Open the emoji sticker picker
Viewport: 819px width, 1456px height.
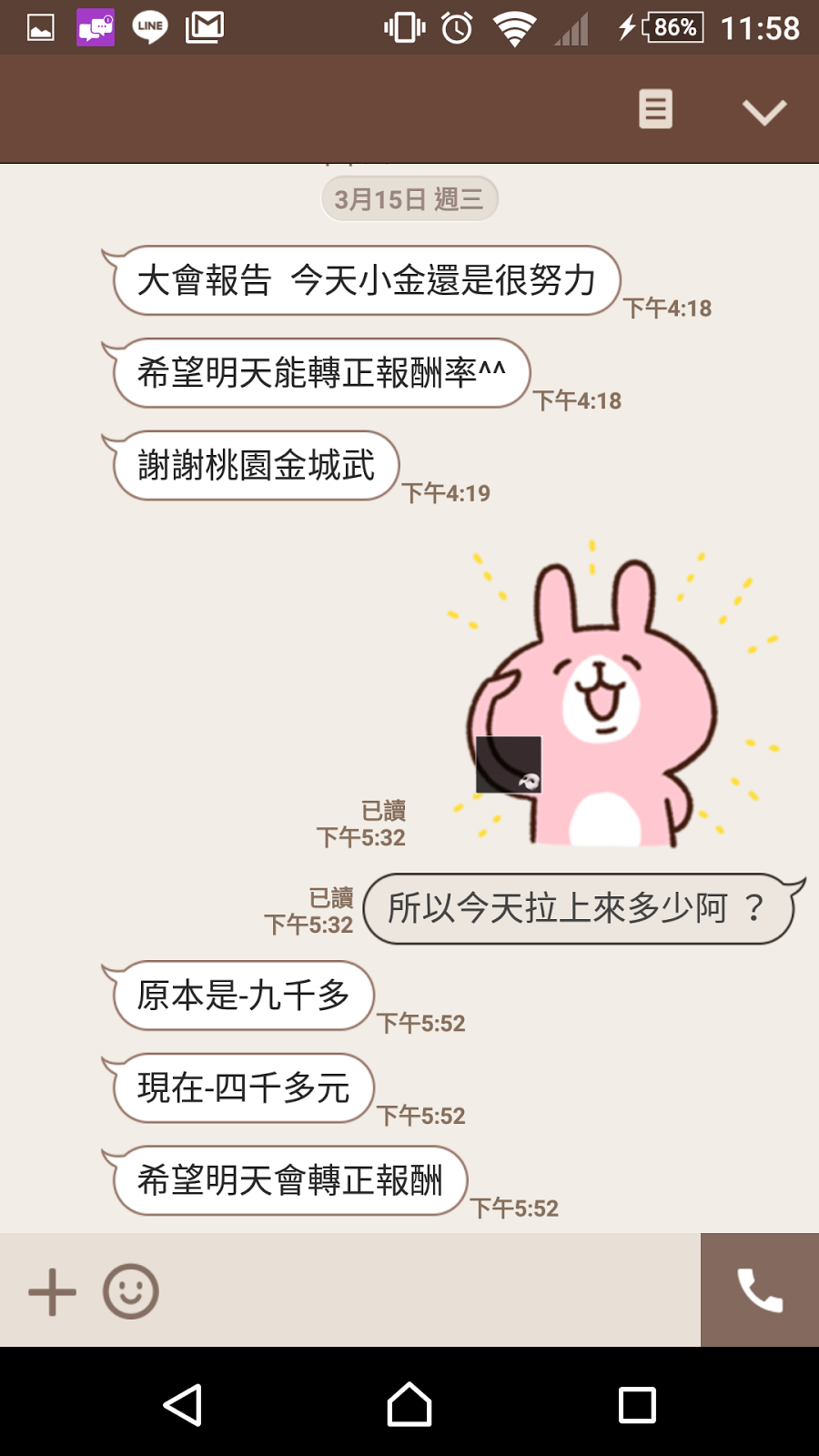click(130, 1291)
